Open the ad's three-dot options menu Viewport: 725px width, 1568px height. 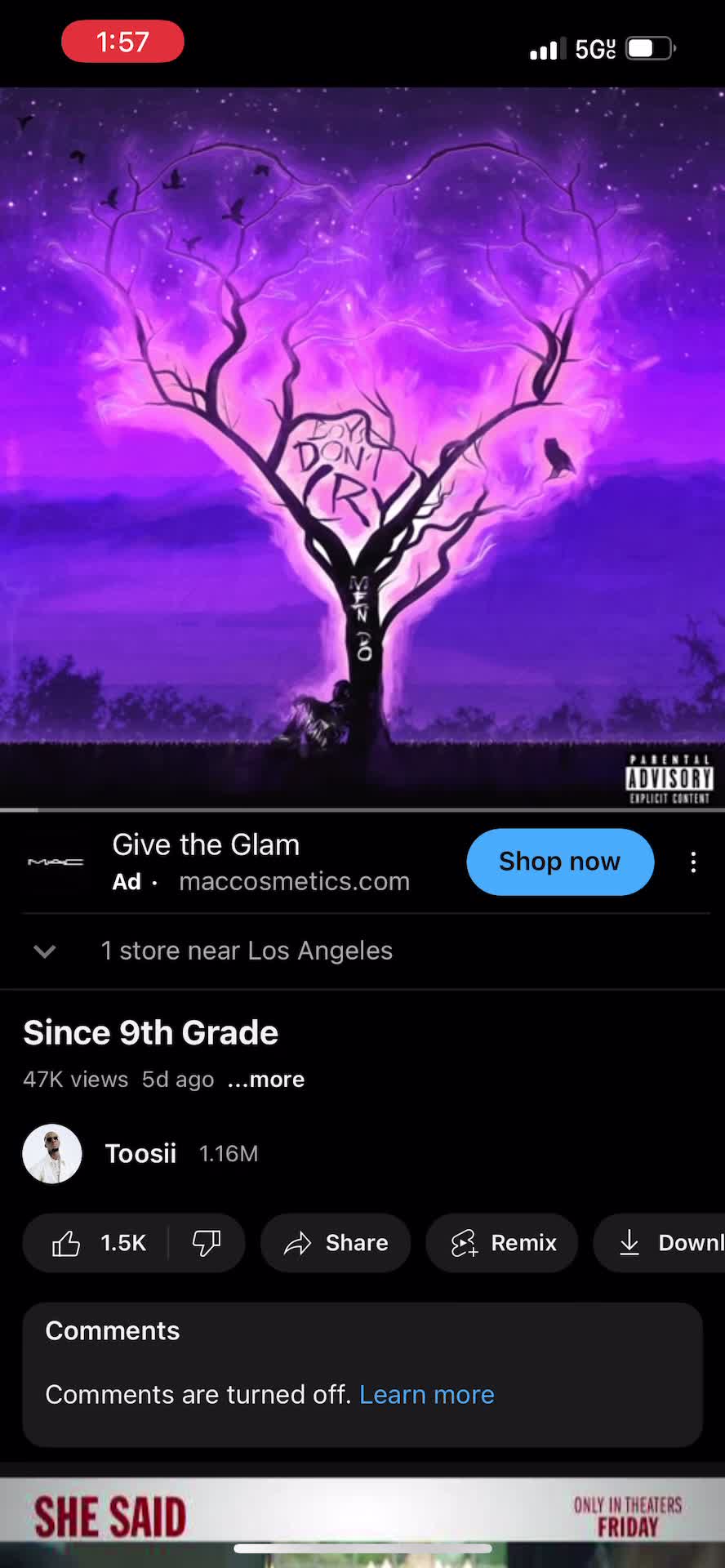(693, 862)
